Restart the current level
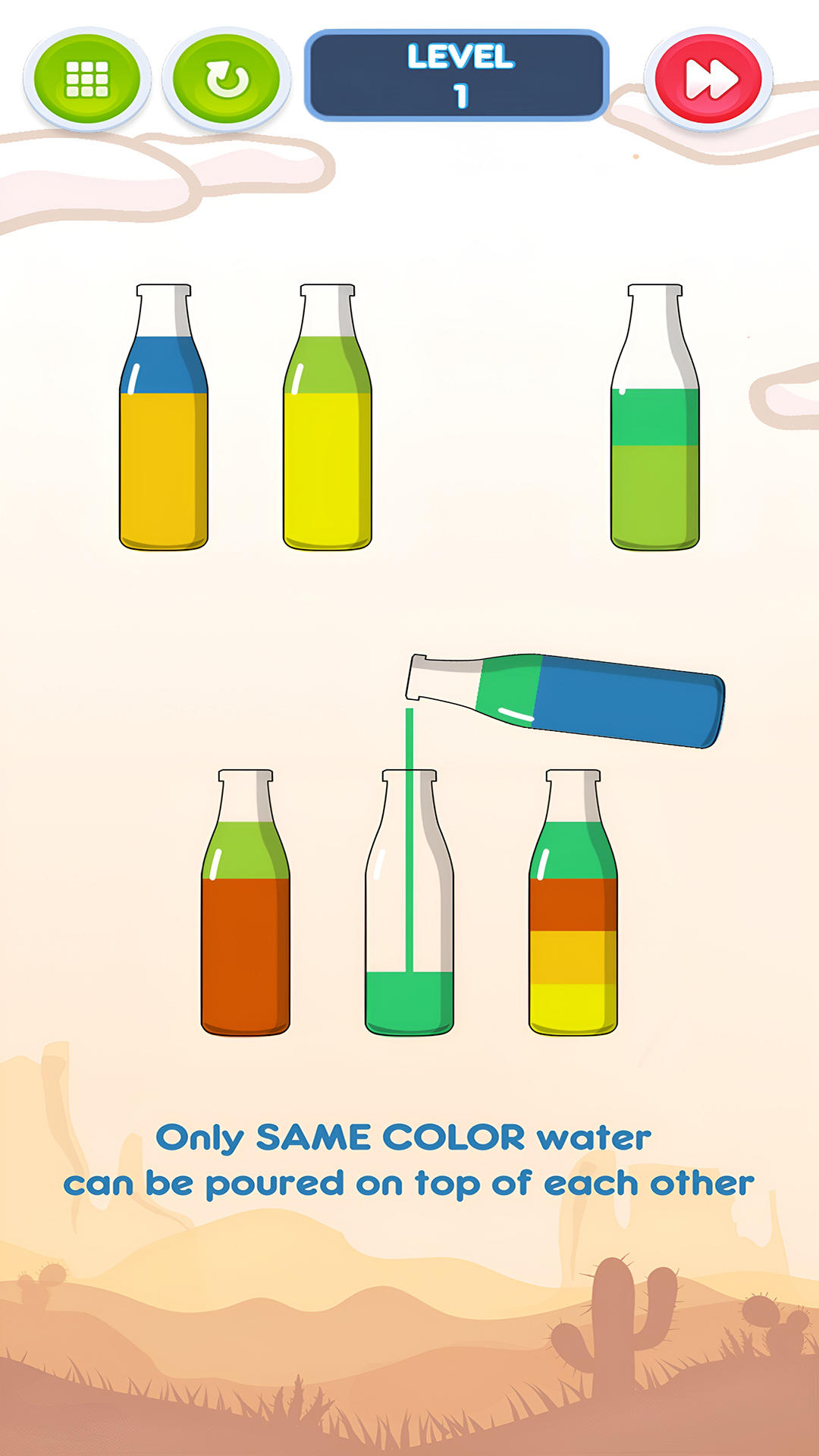This screenshot has width=819, height=1456. 227,79
